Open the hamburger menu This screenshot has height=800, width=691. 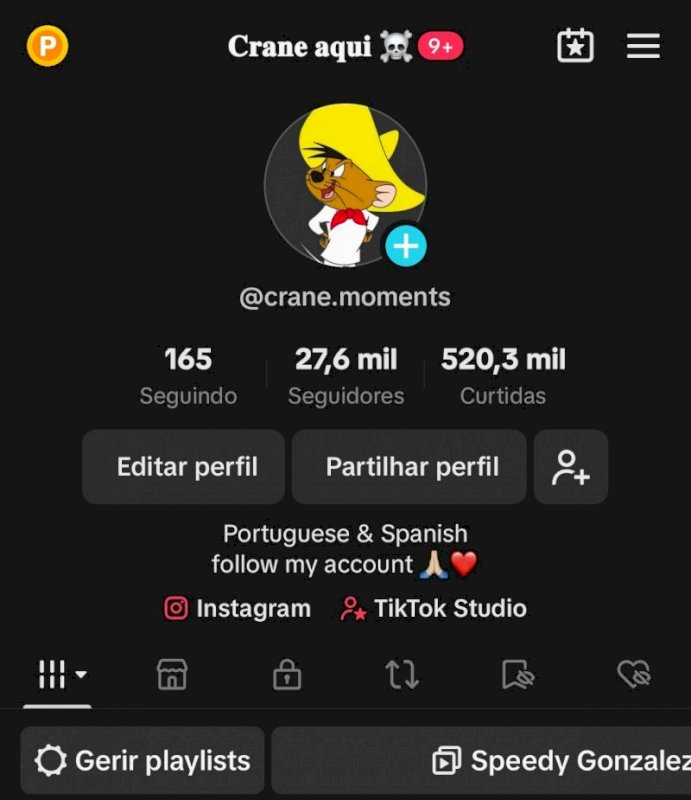click(x=643, y=46)
